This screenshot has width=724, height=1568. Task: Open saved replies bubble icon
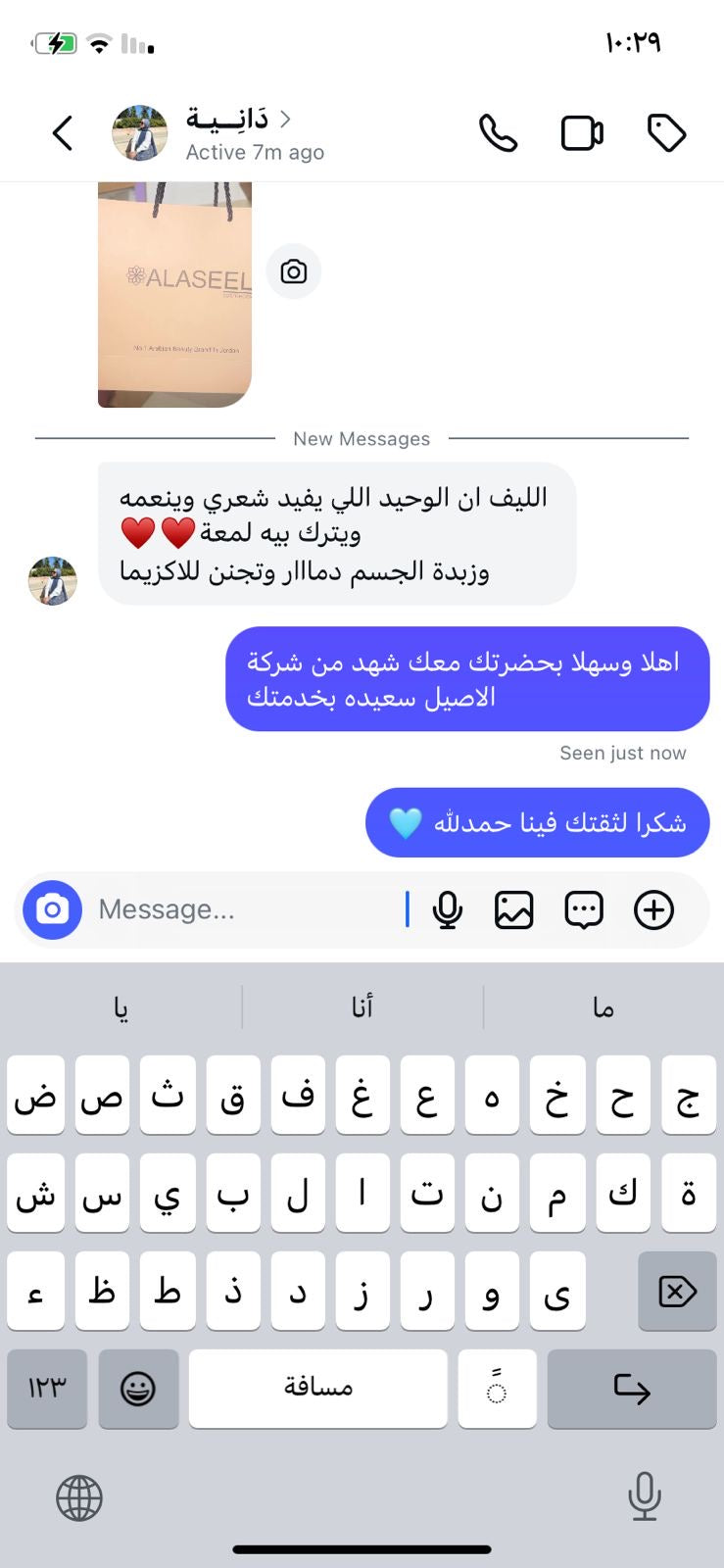[x=584, y=909]
